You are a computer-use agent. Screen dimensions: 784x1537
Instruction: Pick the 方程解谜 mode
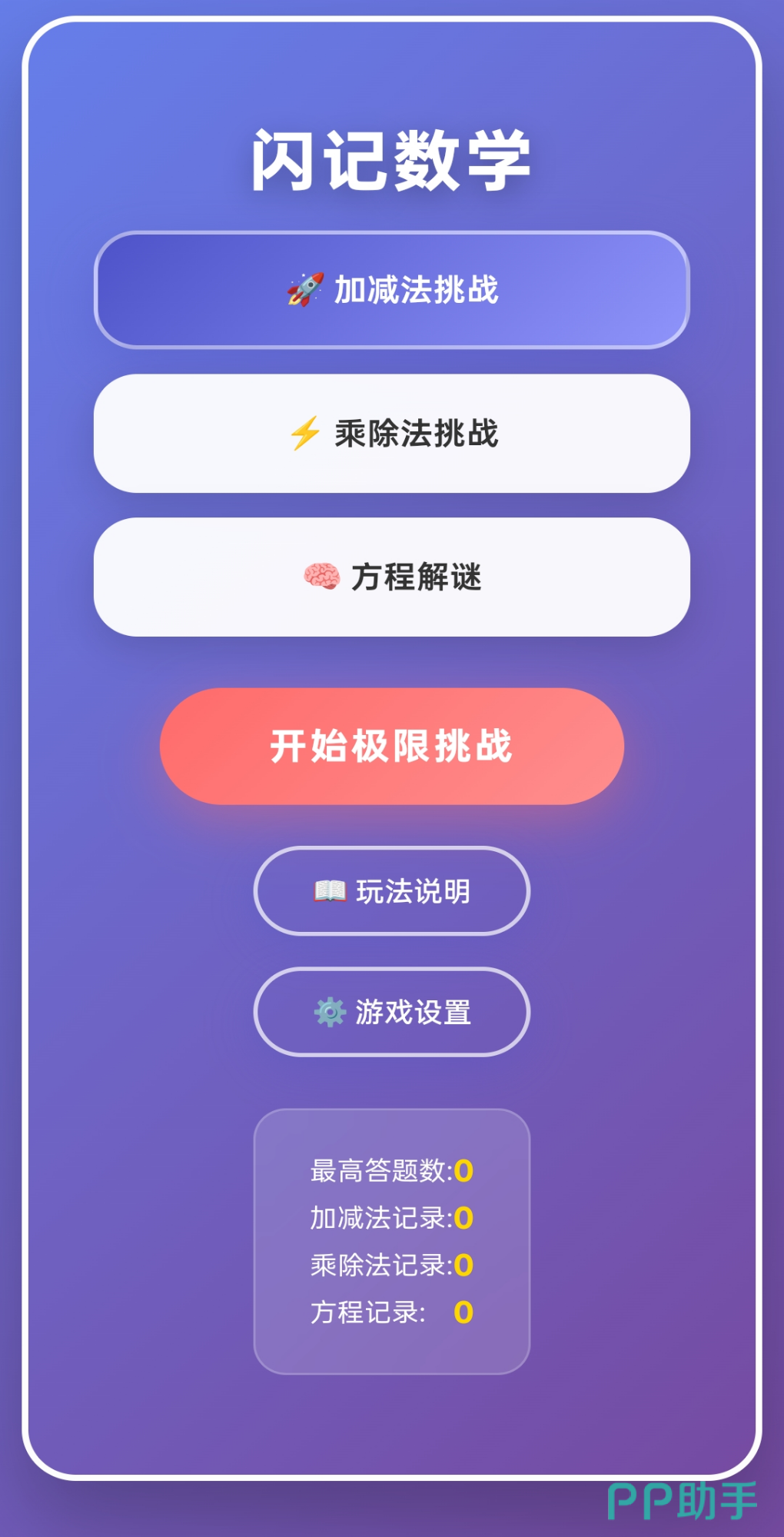click(392, 577)
